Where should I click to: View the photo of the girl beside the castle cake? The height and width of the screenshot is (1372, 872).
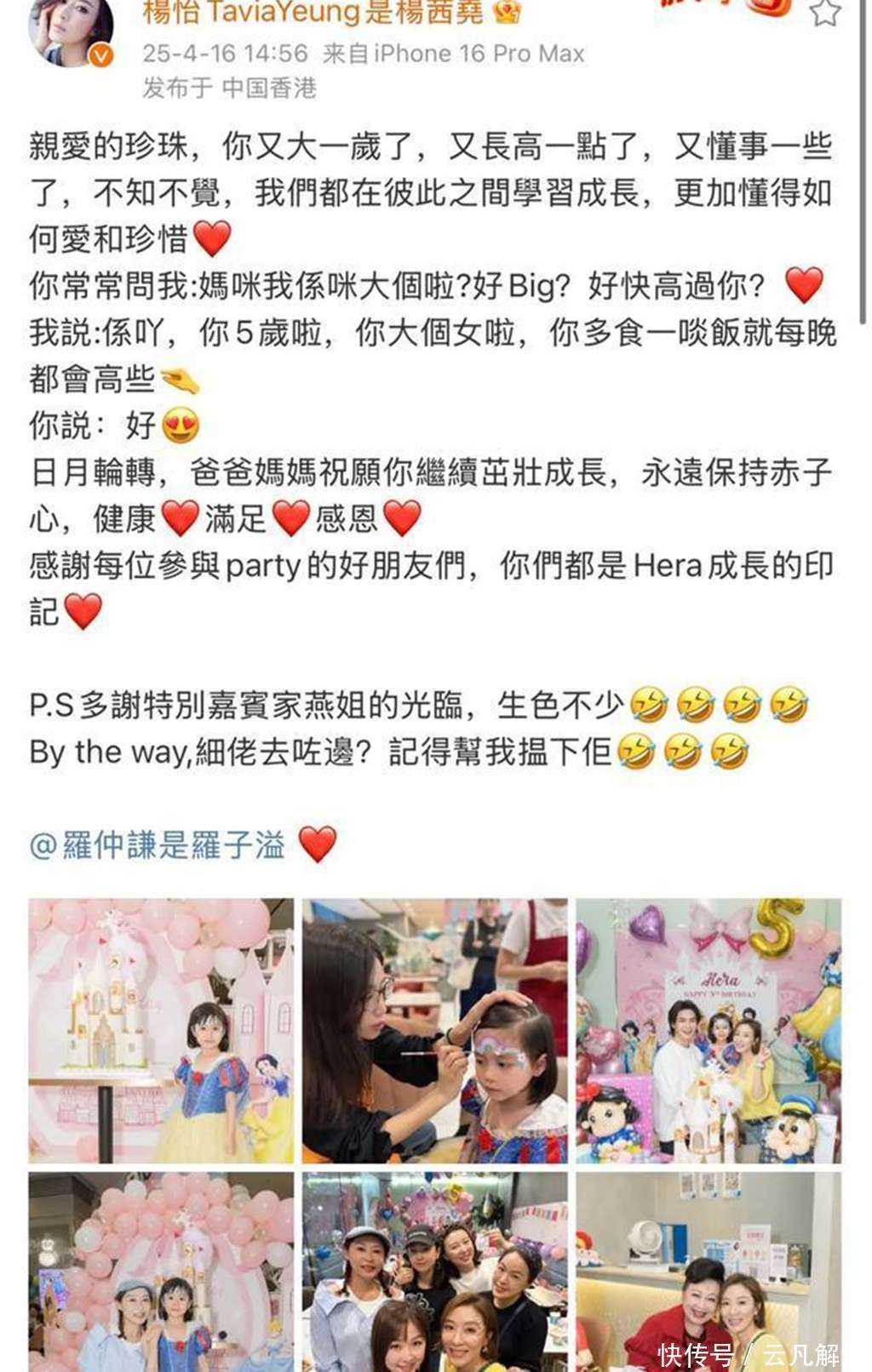[x=161, y=1031]
